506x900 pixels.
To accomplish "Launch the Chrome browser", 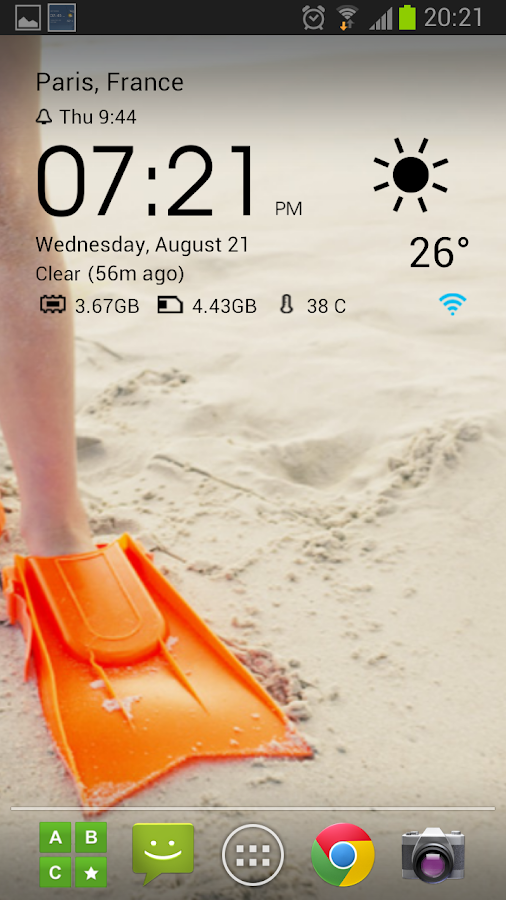I will pyautogui.click(x=342, y=855).
